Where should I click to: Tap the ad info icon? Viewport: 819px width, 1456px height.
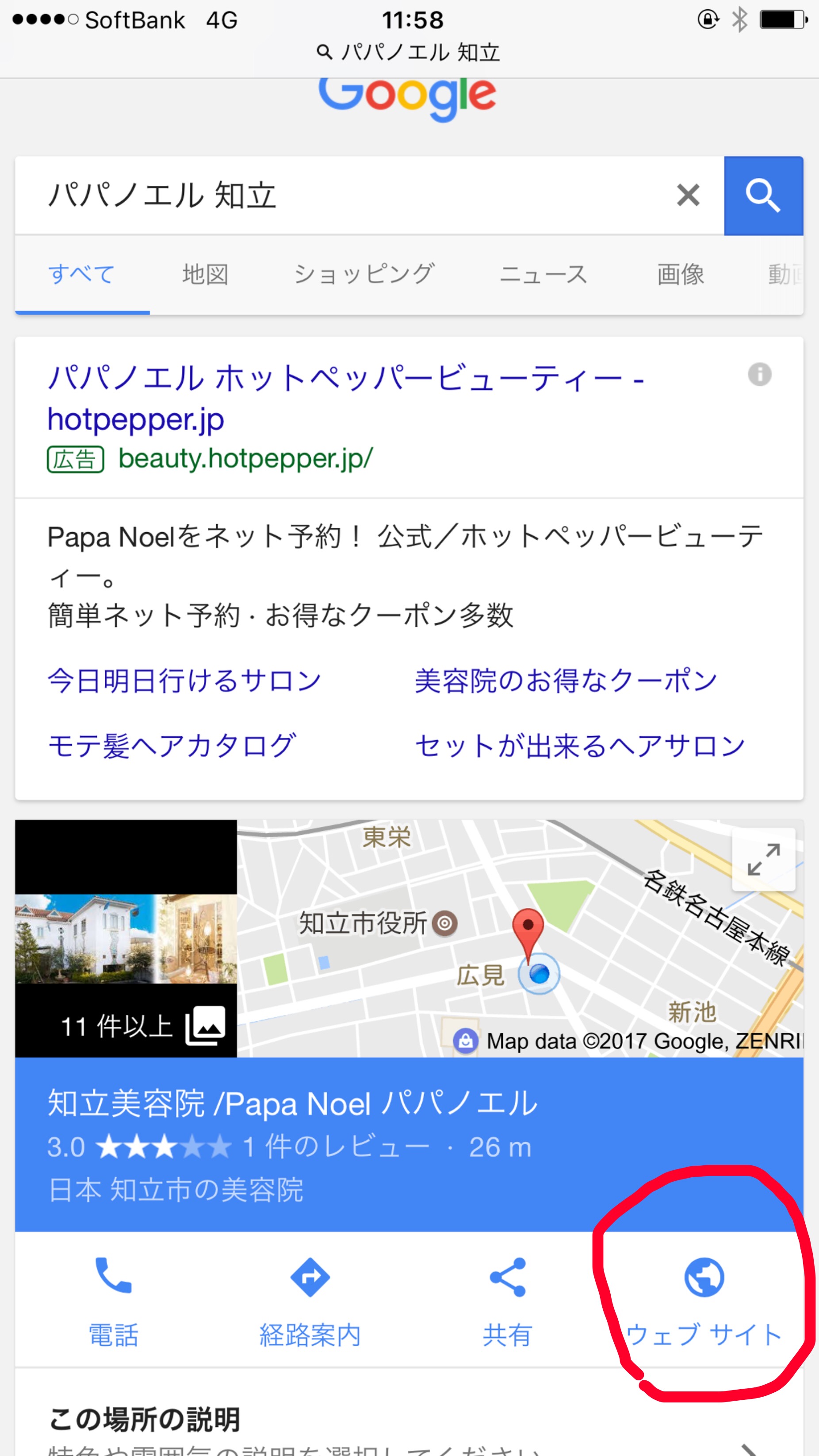[x=760, y=374]
